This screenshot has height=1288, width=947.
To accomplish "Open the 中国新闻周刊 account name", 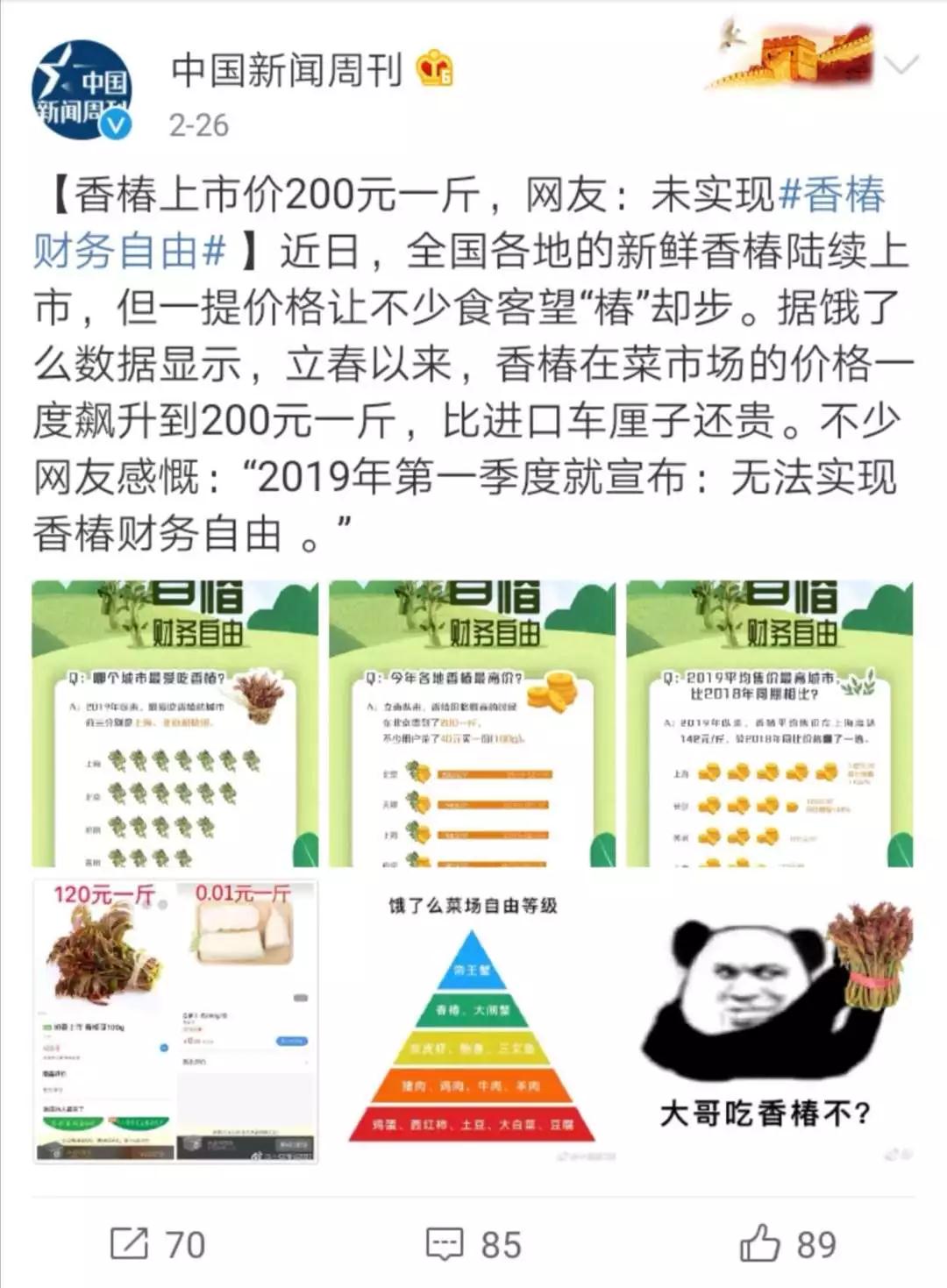I will pyautogui.click(x=287, y=70).
